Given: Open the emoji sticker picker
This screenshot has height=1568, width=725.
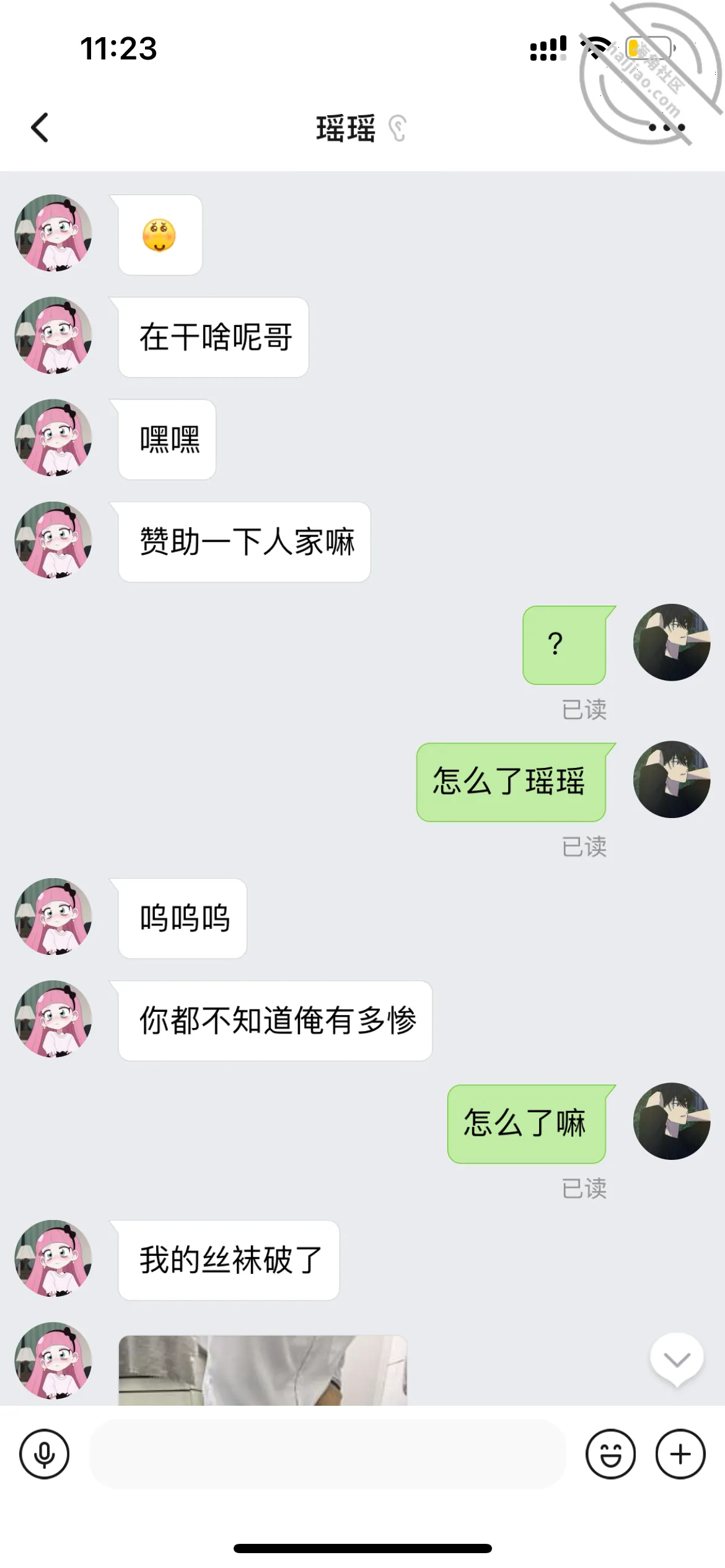Looking at the screenshot, I should coord(610,1454).
